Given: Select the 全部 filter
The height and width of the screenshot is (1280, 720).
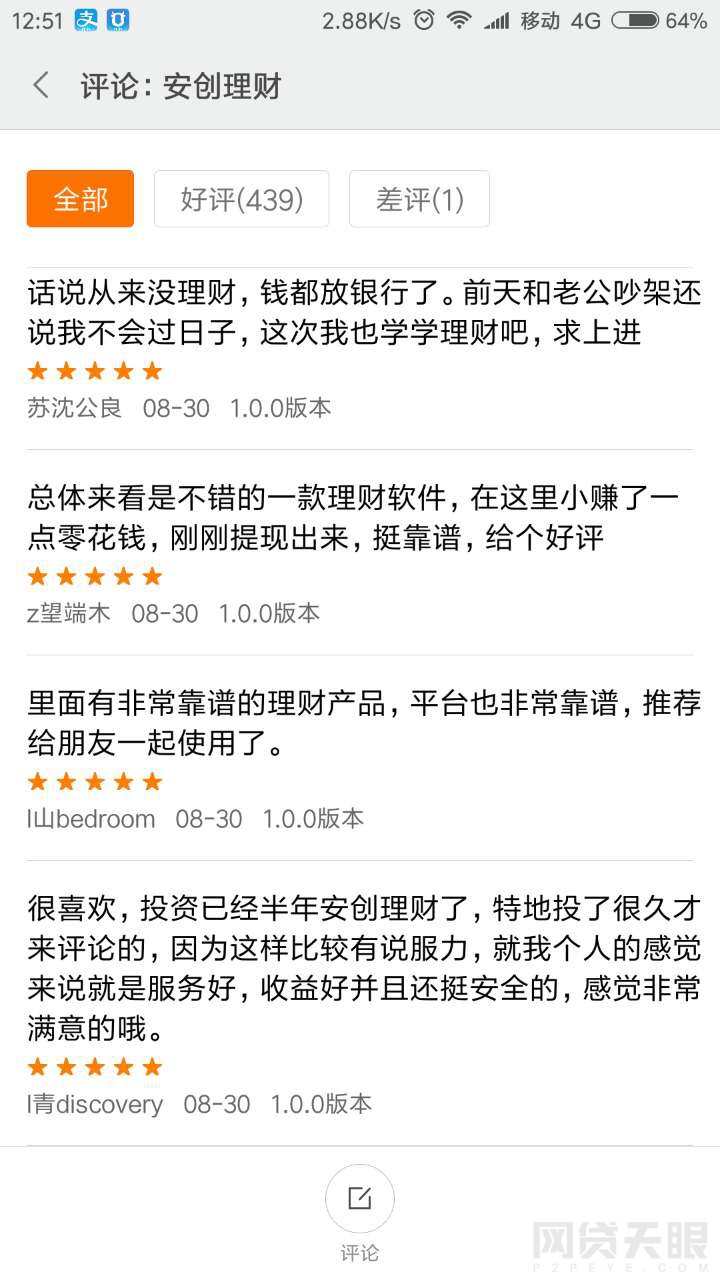Looking at the screenshot, I should pos(81,199).
